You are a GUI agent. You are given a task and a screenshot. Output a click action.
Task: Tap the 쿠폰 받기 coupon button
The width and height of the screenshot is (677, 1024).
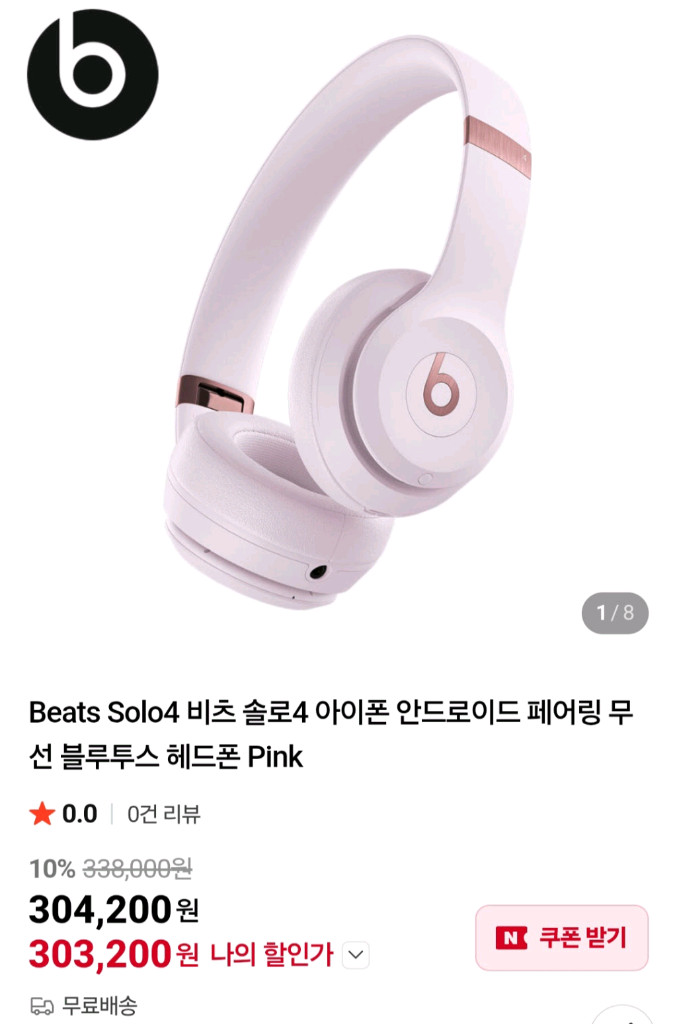(x=561, y=937)
